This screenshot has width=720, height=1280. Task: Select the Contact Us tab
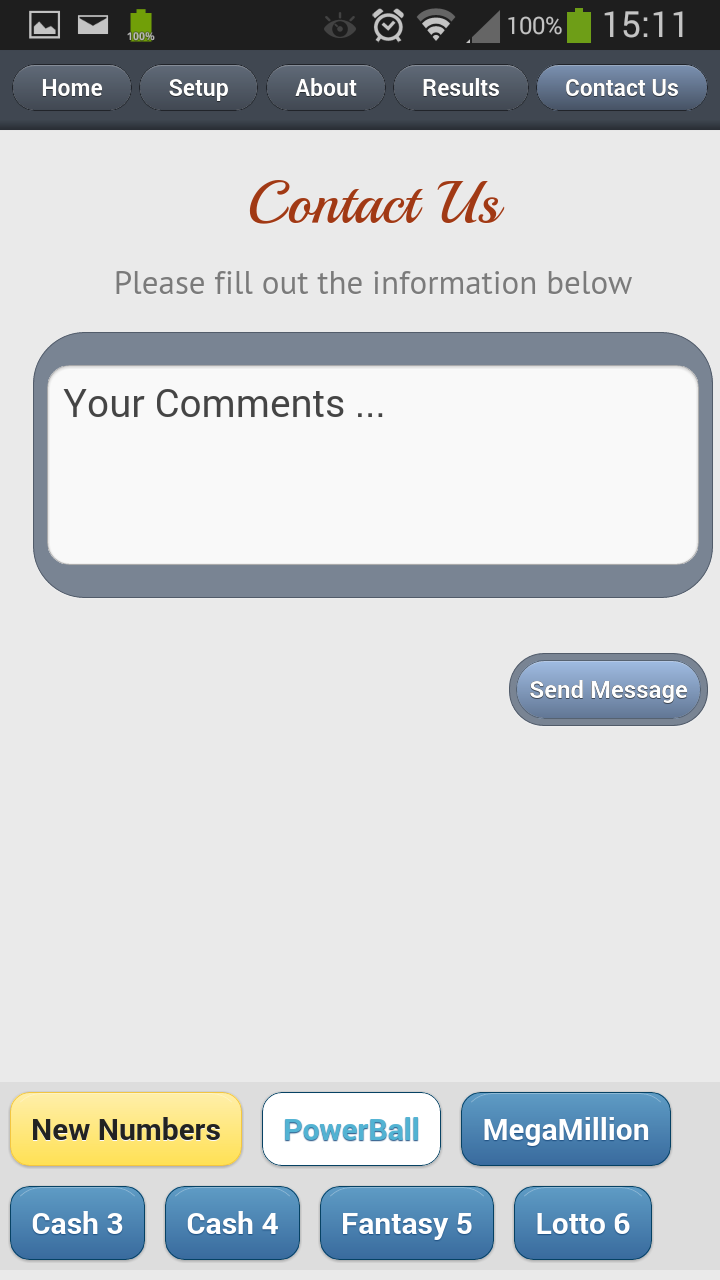[x=622, y=88]
